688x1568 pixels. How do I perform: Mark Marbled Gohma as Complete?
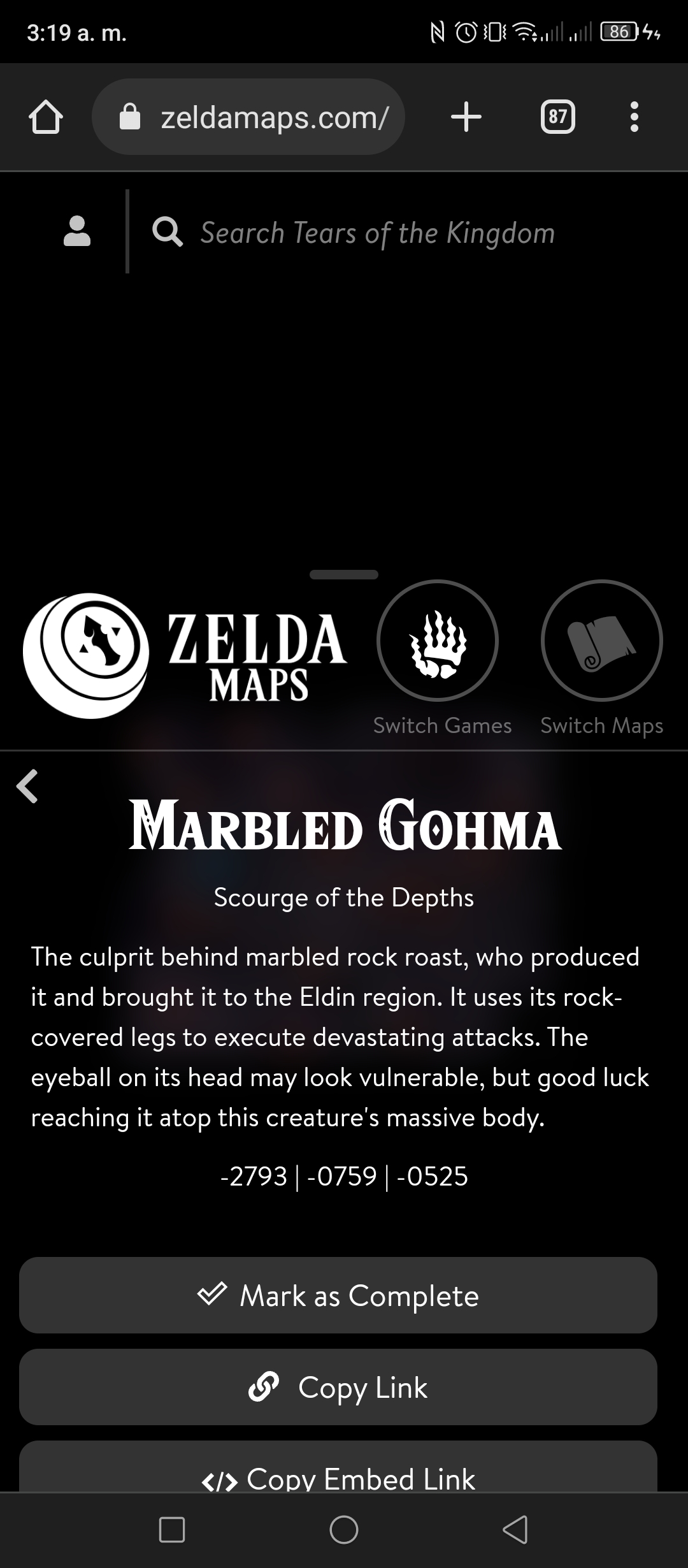(338, 1295)
